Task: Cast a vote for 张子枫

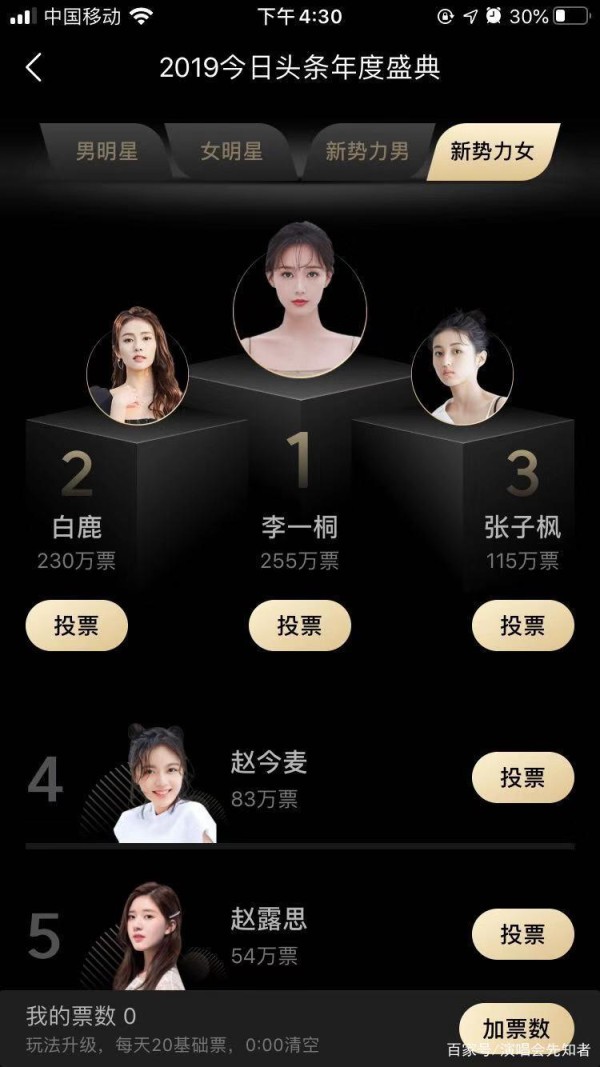Action: click(522, 626)
